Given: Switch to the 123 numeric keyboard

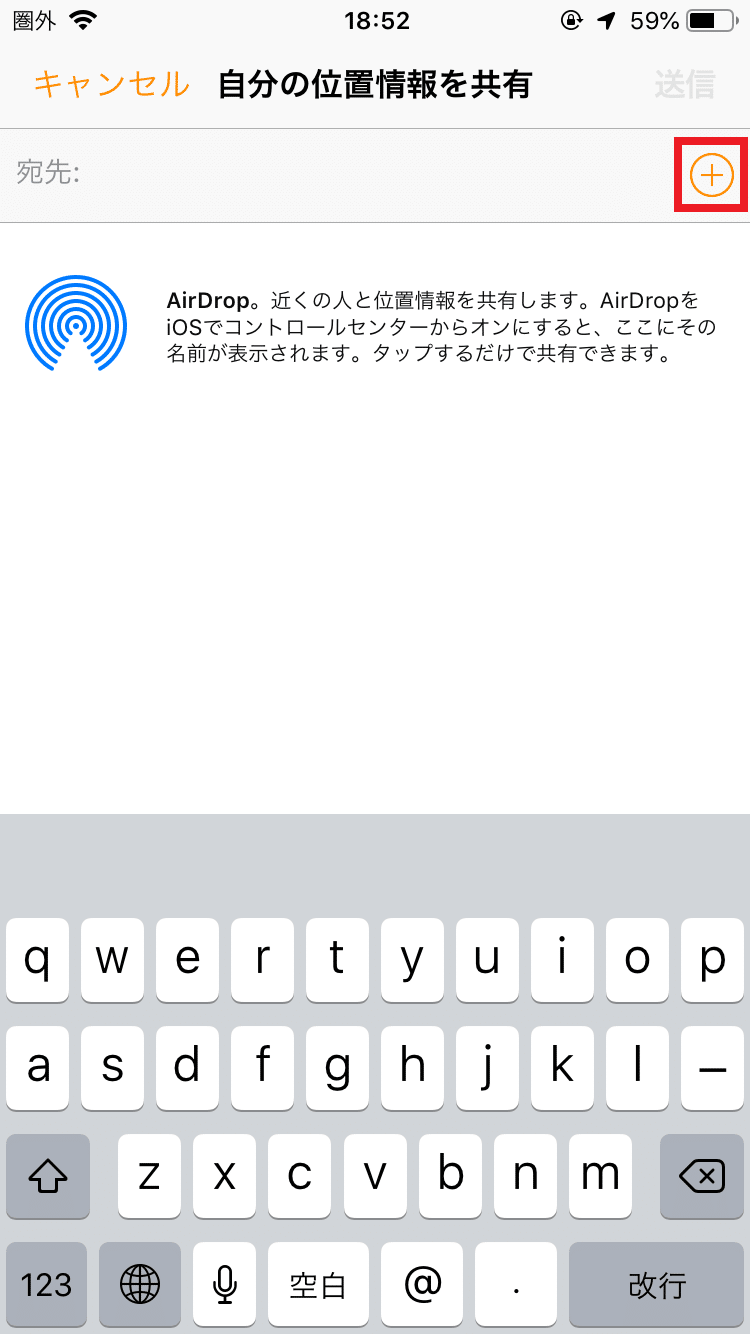Looking at the screenshot, I should point(47,1284).
